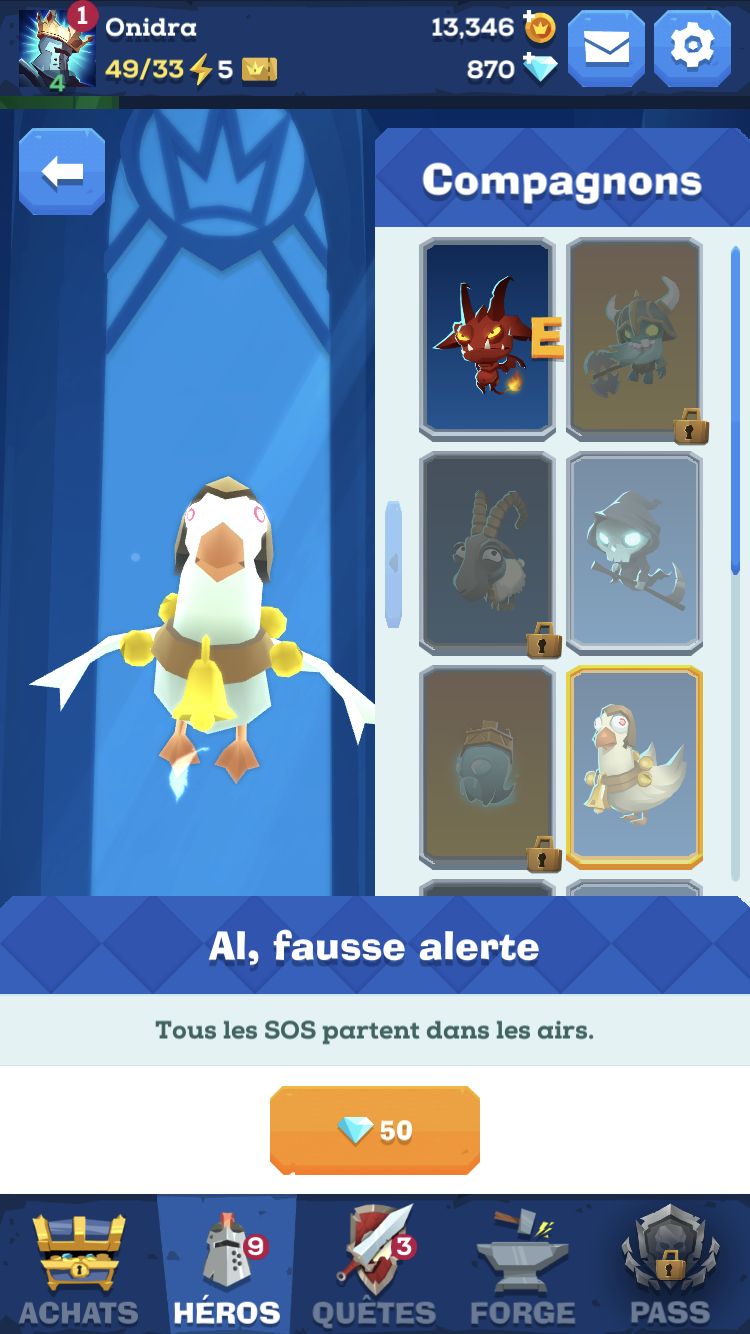Screen dimensions: 750x1334
Task: Switch to the Forge tab
Action: click(522, 1265)
